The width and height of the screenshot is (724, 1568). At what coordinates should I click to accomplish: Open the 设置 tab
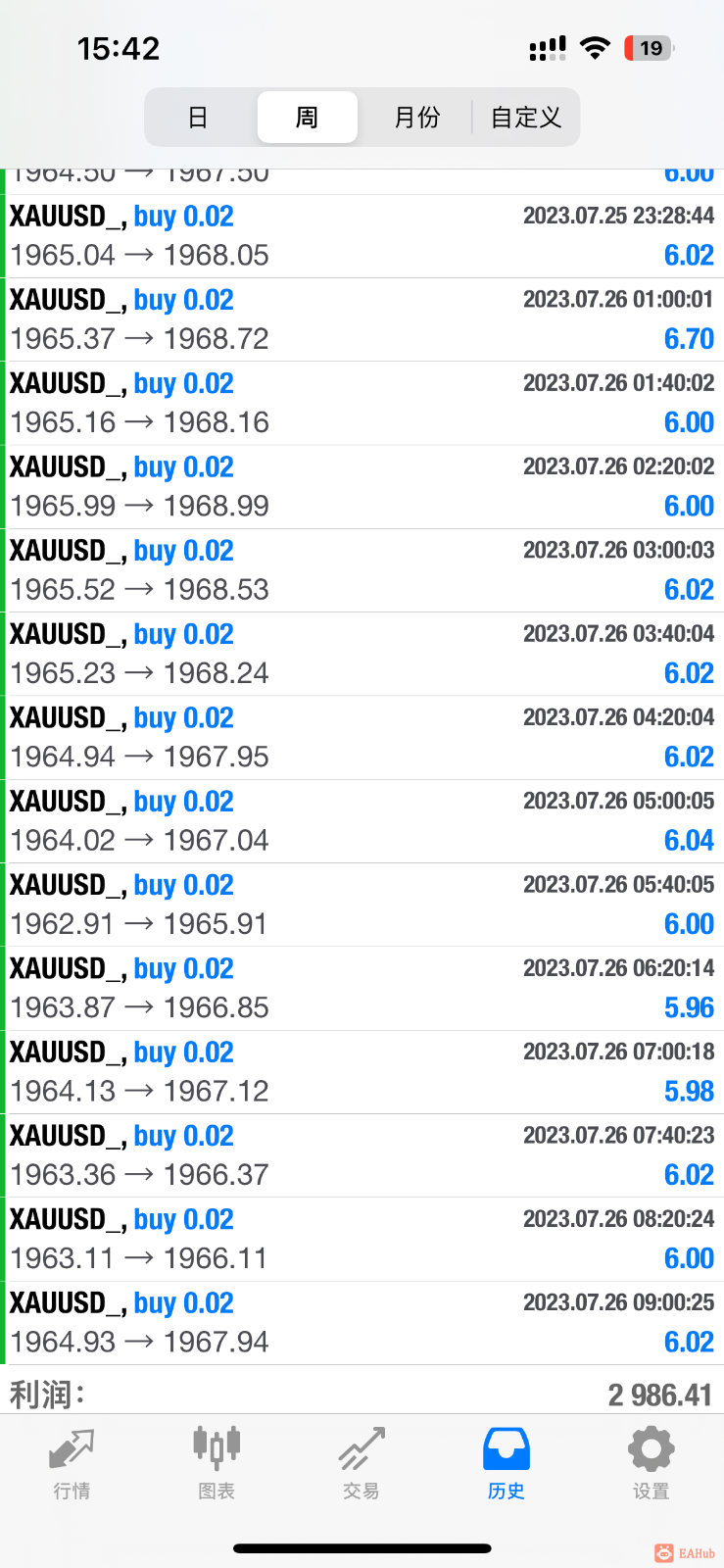tap(651, 1463)
